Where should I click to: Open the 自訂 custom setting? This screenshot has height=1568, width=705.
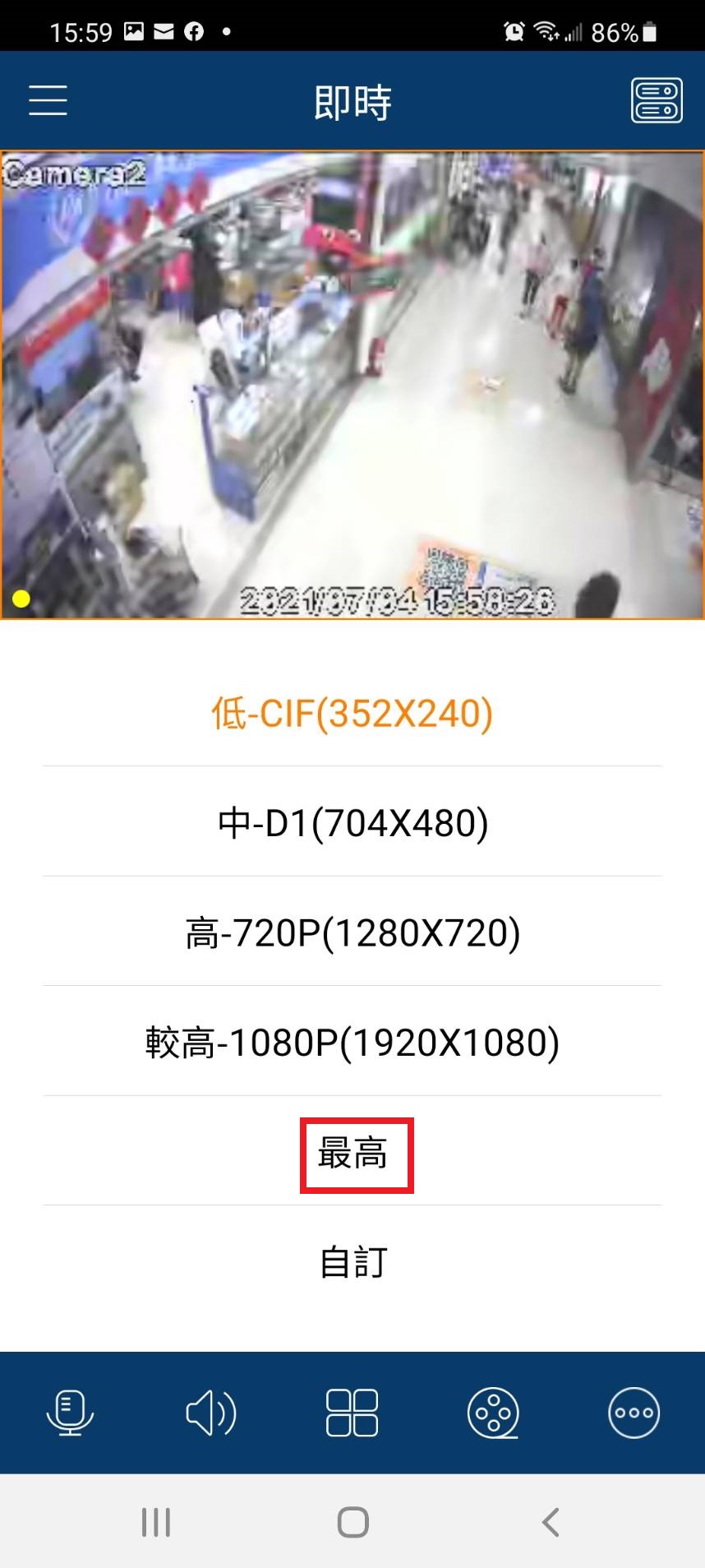pos(352,1262)
